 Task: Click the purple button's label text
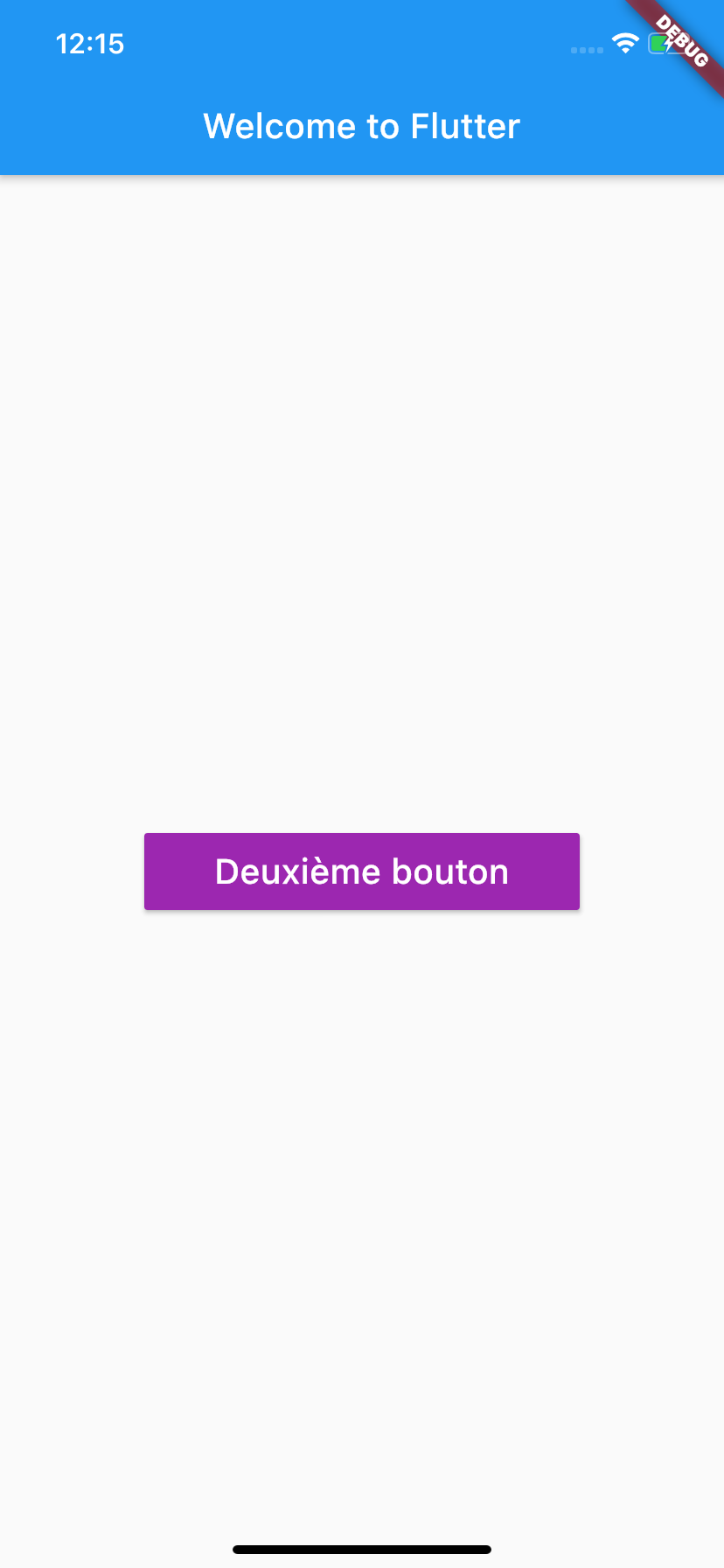(361, 871)
